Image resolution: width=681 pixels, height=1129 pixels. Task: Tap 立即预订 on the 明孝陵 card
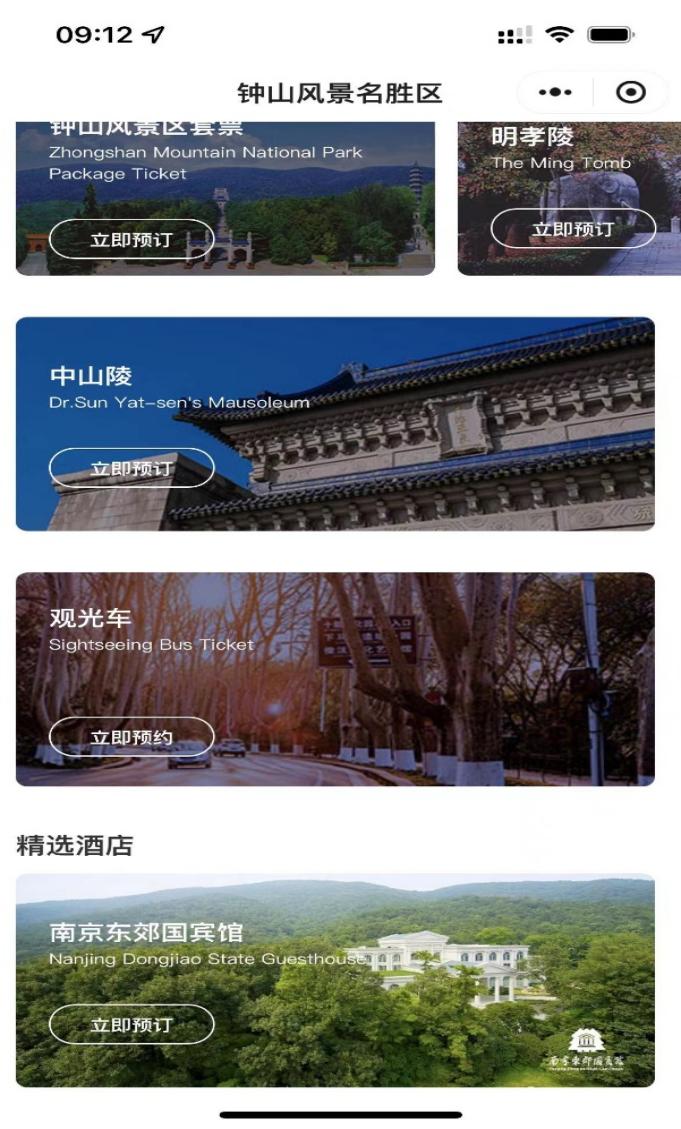pos(572,229)
